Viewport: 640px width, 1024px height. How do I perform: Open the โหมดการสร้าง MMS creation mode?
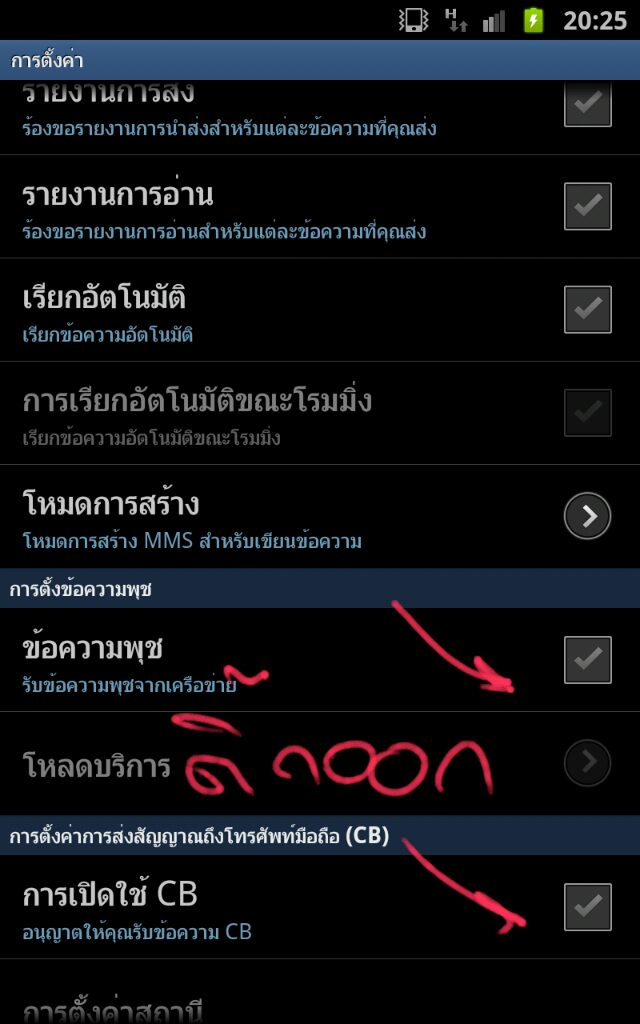pyautogui.click(x=587, y=516)
